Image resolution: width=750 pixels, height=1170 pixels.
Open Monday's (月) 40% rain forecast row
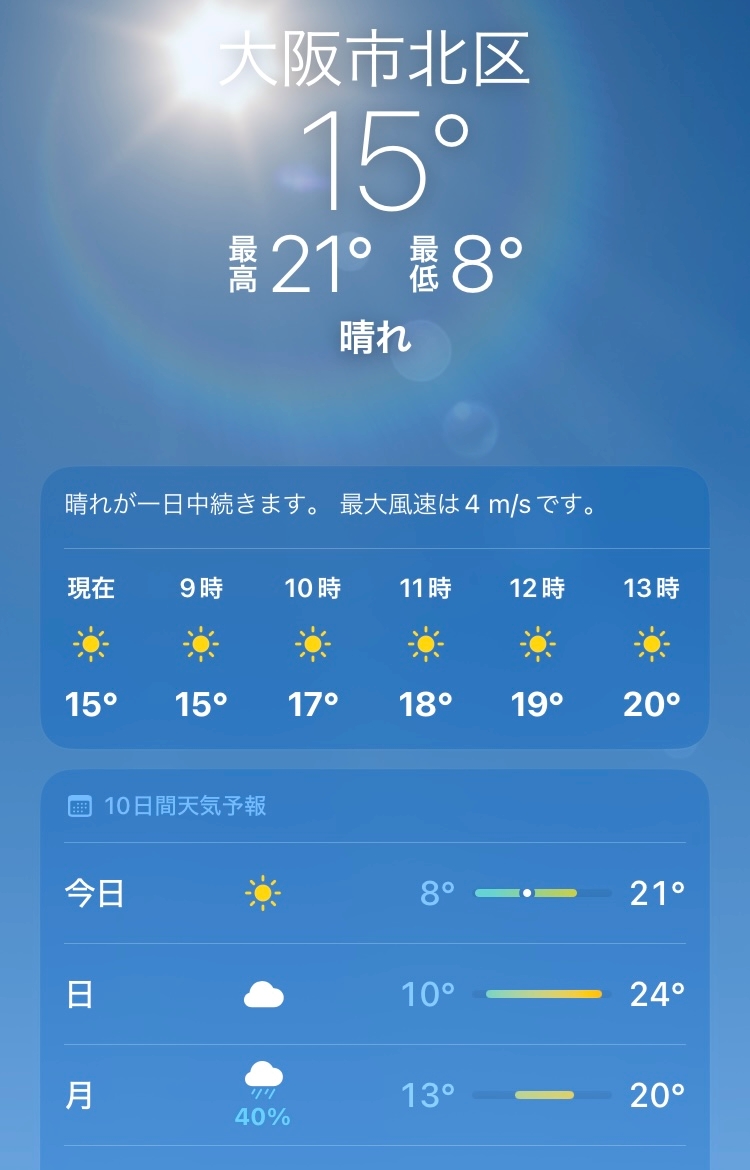[x=375, y=1095]
